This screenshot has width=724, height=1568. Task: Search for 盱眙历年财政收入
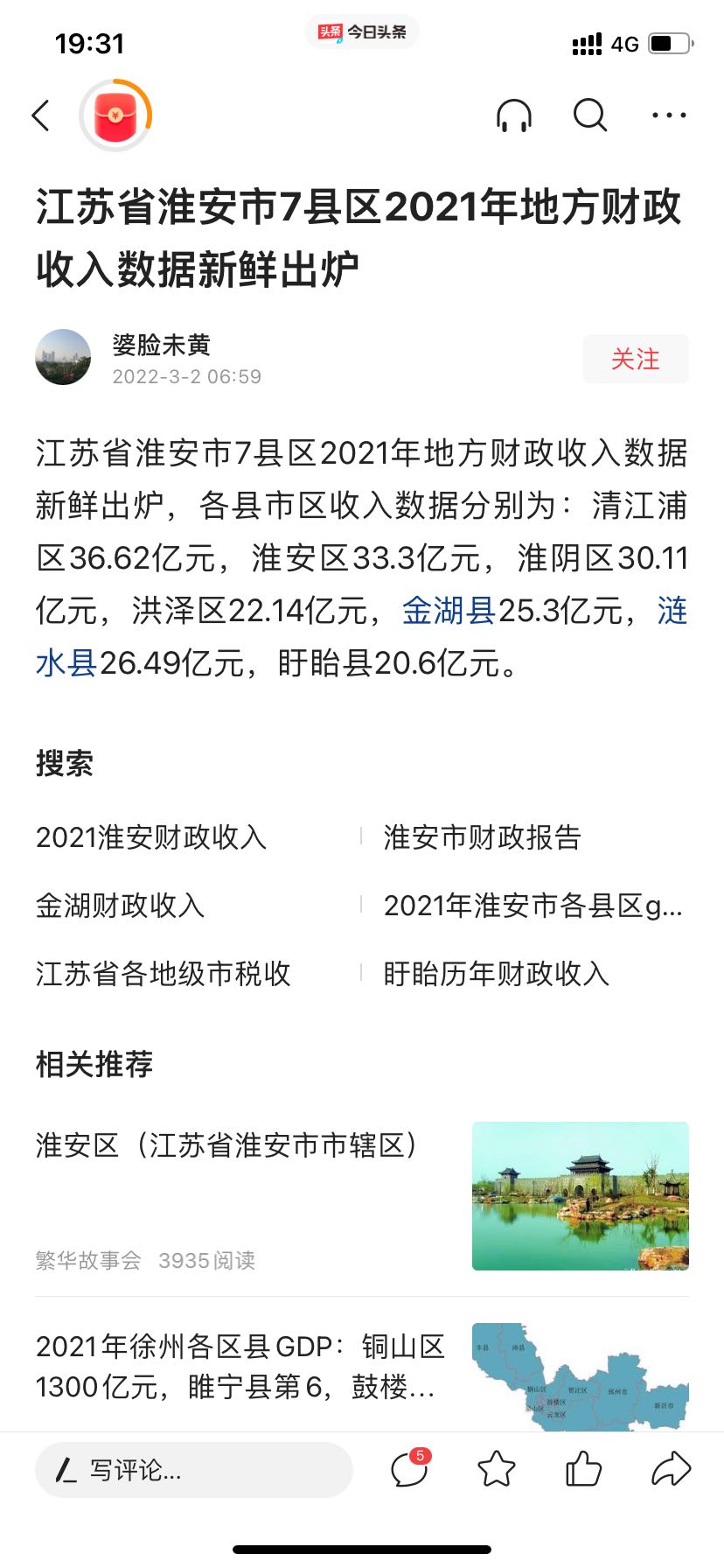pyautogui.click(x=497, y=974)
